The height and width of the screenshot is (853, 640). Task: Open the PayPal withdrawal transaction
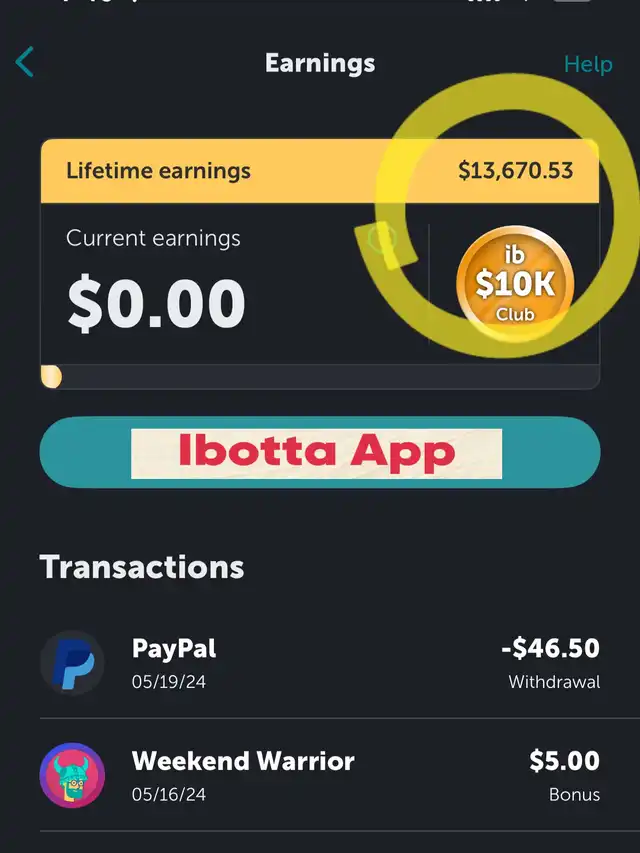319,663
